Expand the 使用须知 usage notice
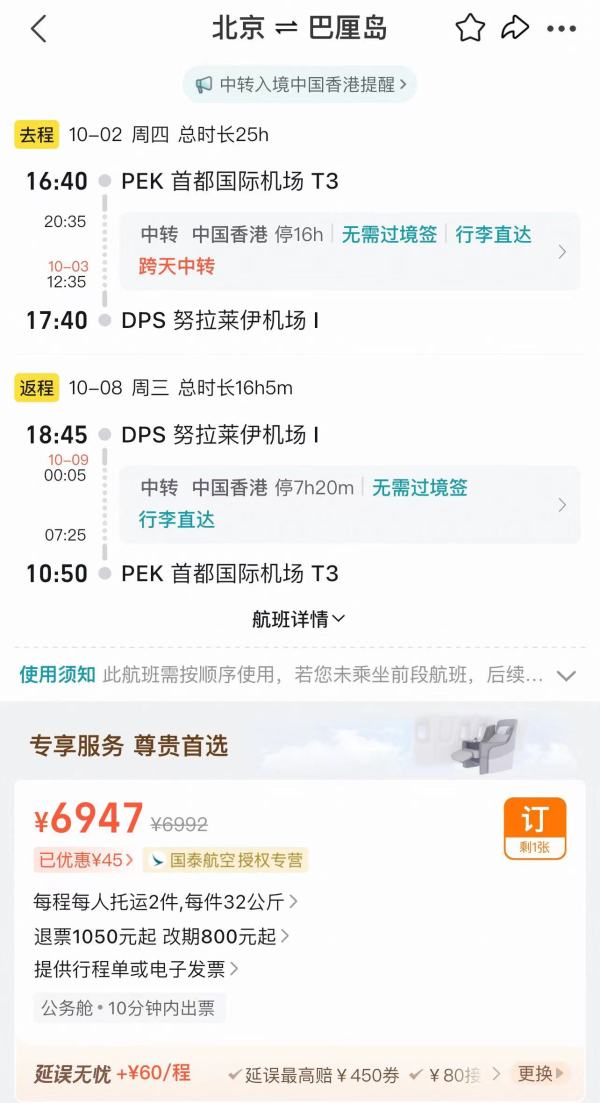The height and width of the screenshot is (1103, 600). pos(566,676)
